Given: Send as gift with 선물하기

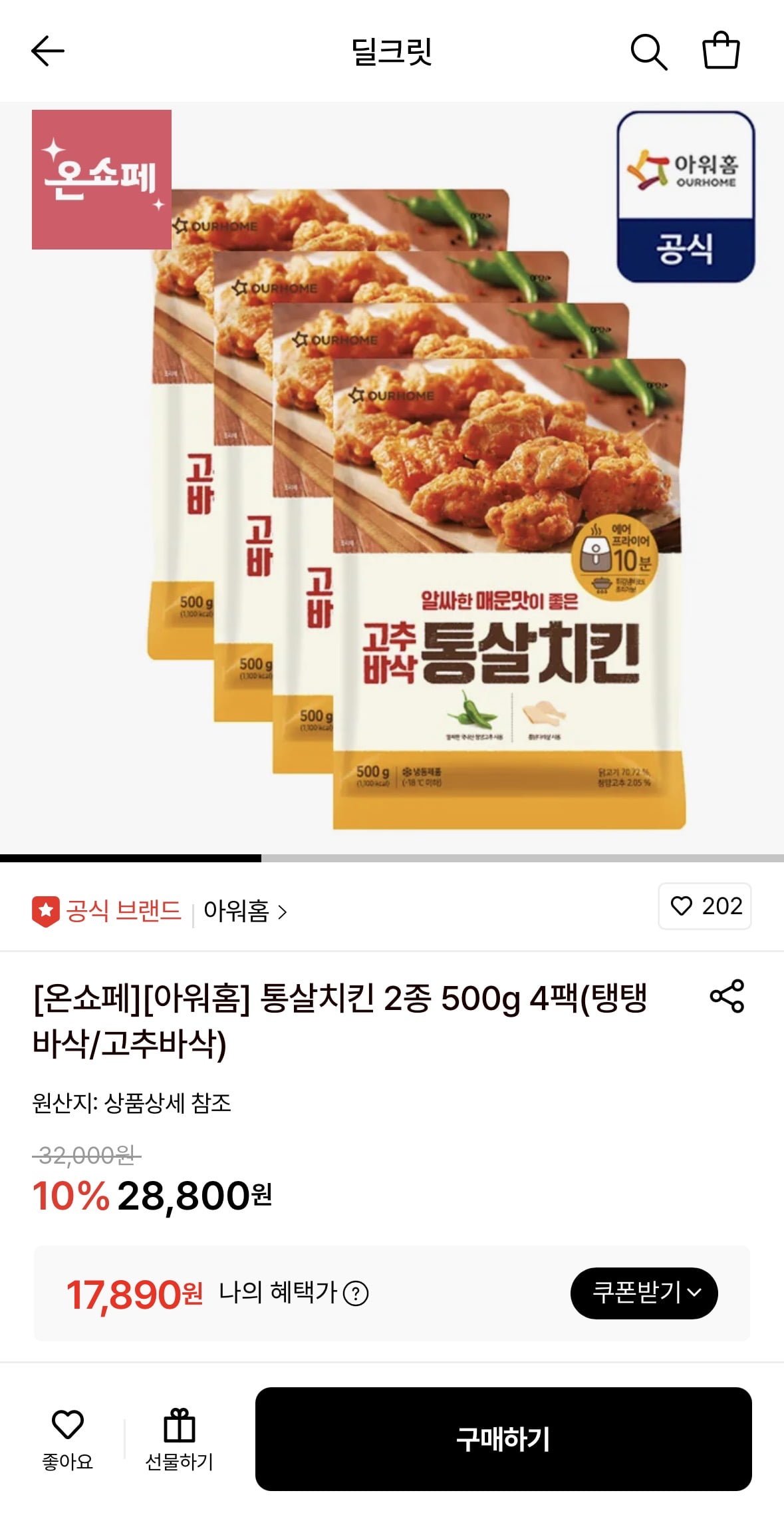Looking at the screenshot, I should click(x=179, y=1437).
